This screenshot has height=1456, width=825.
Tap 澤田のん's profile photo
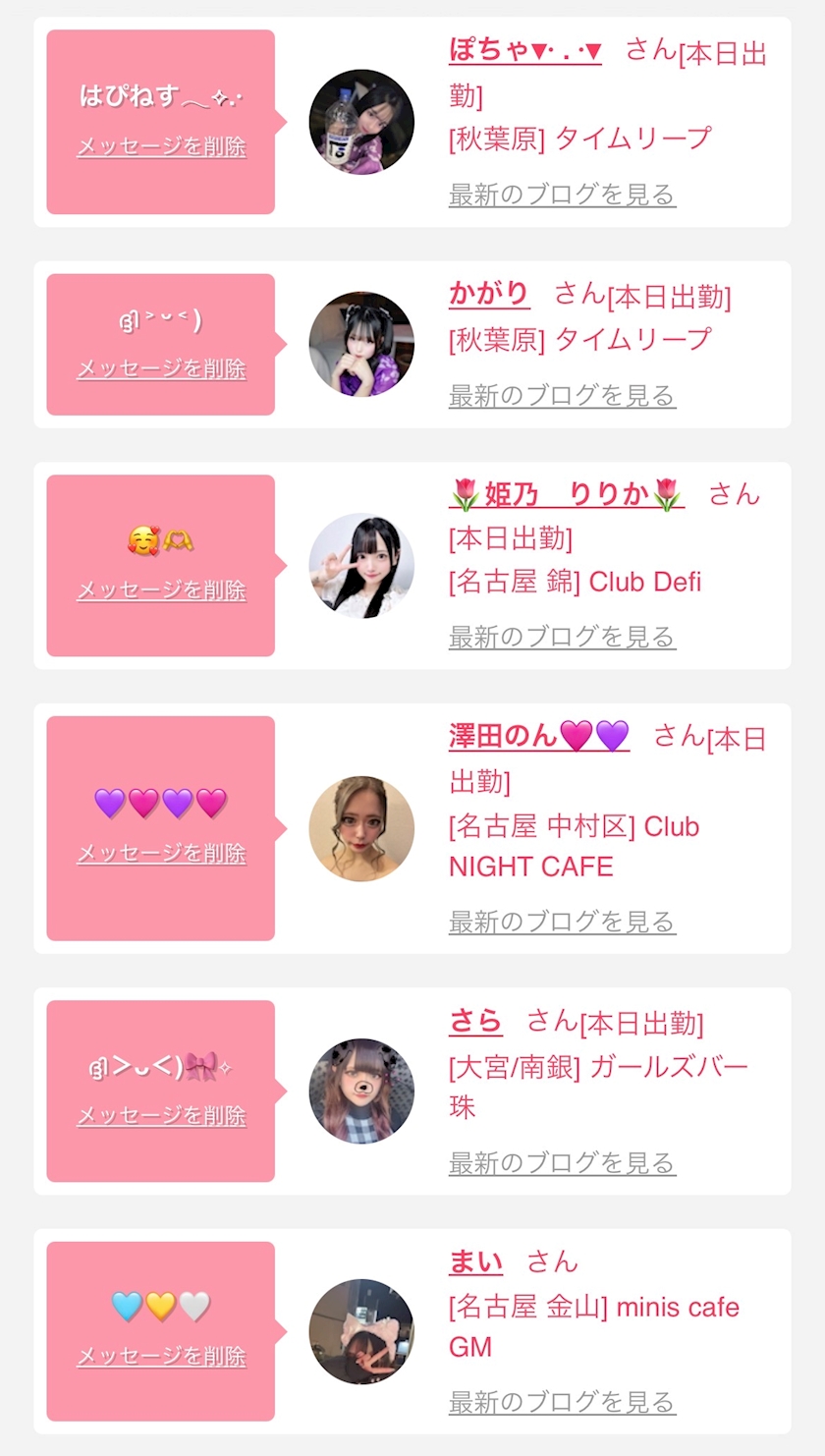[361, 828]
